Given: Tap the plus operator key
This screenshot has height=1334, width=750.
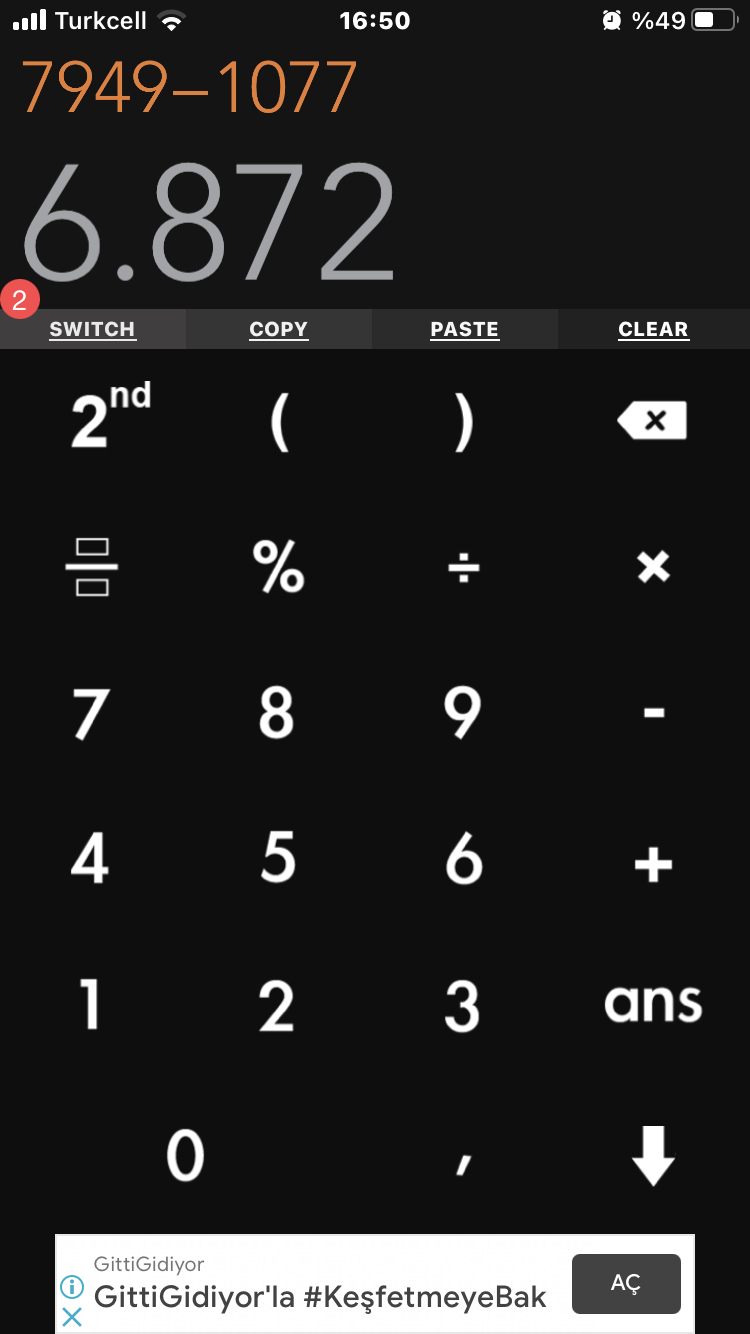Looking at the screenshot, I should point(653,864).
